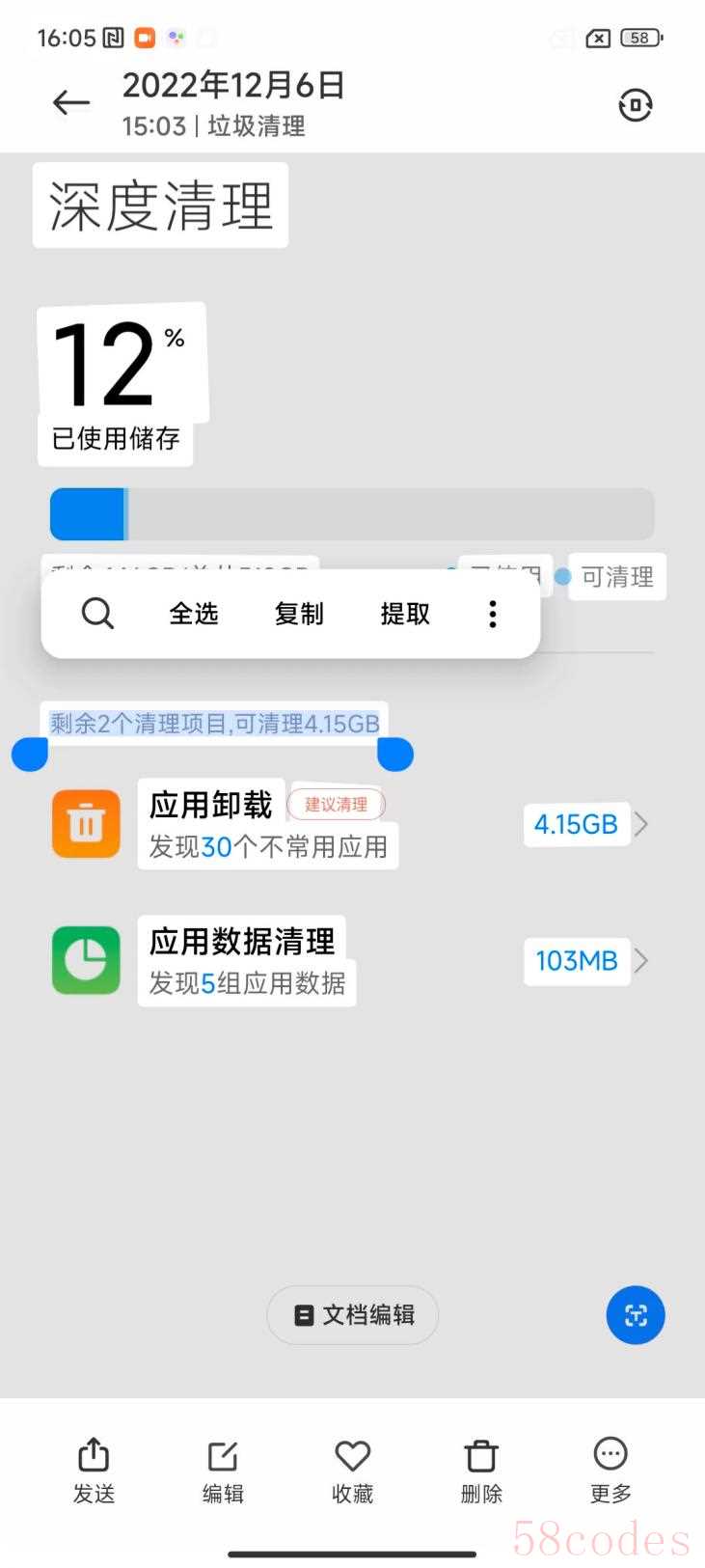
Task: Tap the search icon in selection popup
Action: (97, 613)
